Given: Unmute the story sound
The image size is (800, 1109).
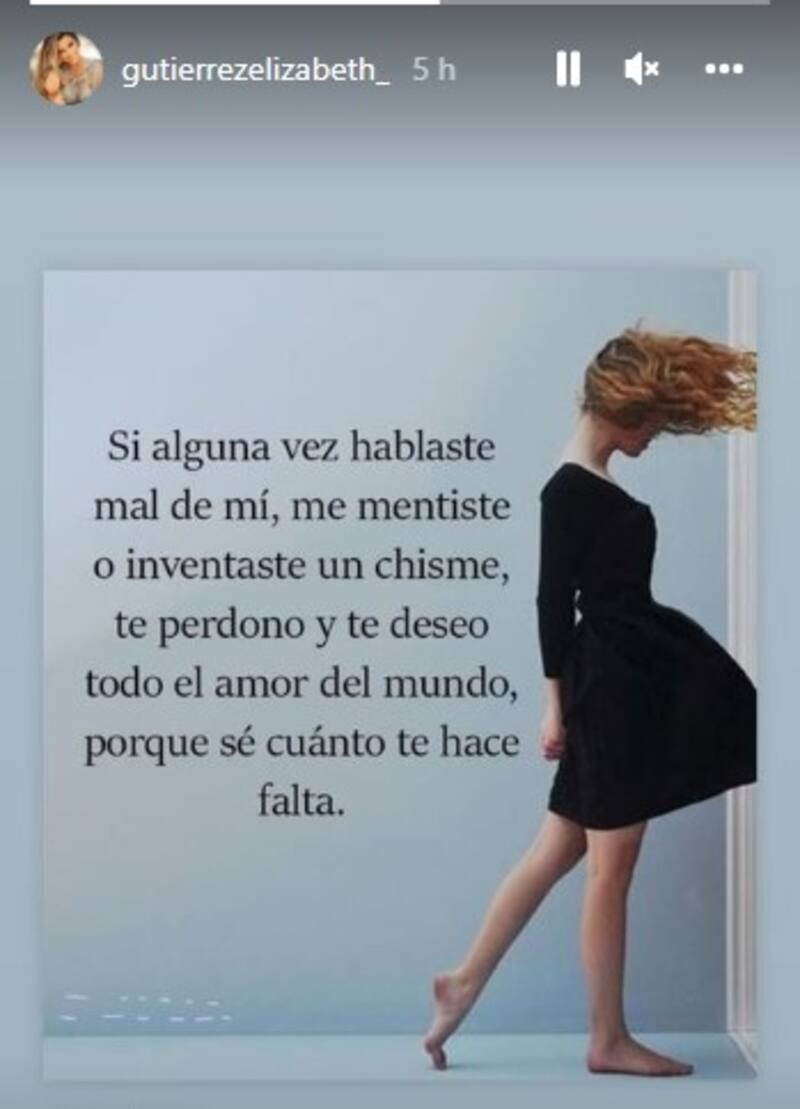Looking at the screenshot, I should tap(640, 69).
